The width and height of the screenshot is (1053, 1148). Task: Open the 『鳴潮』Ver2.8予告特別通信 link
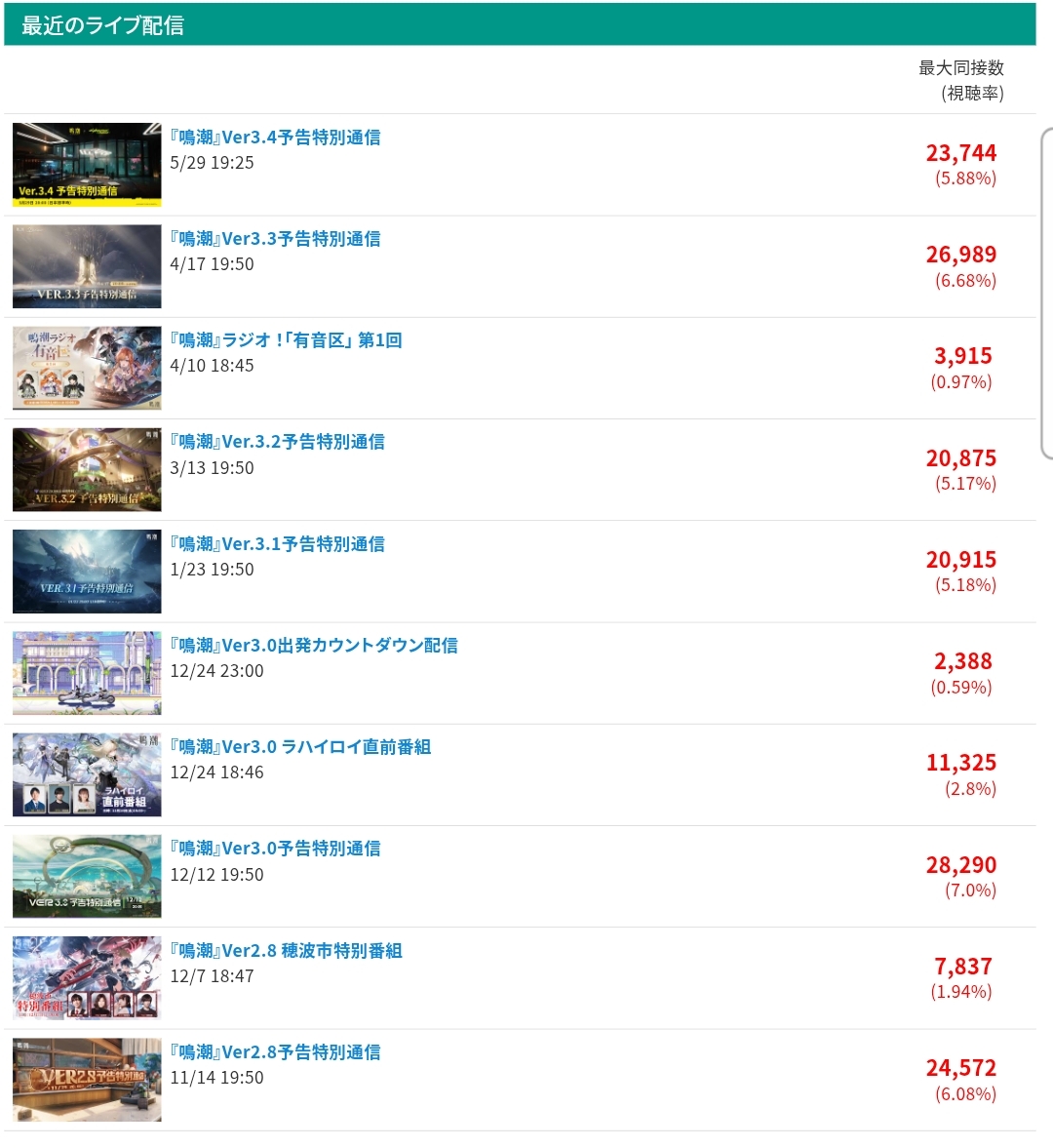point(275,1052)
